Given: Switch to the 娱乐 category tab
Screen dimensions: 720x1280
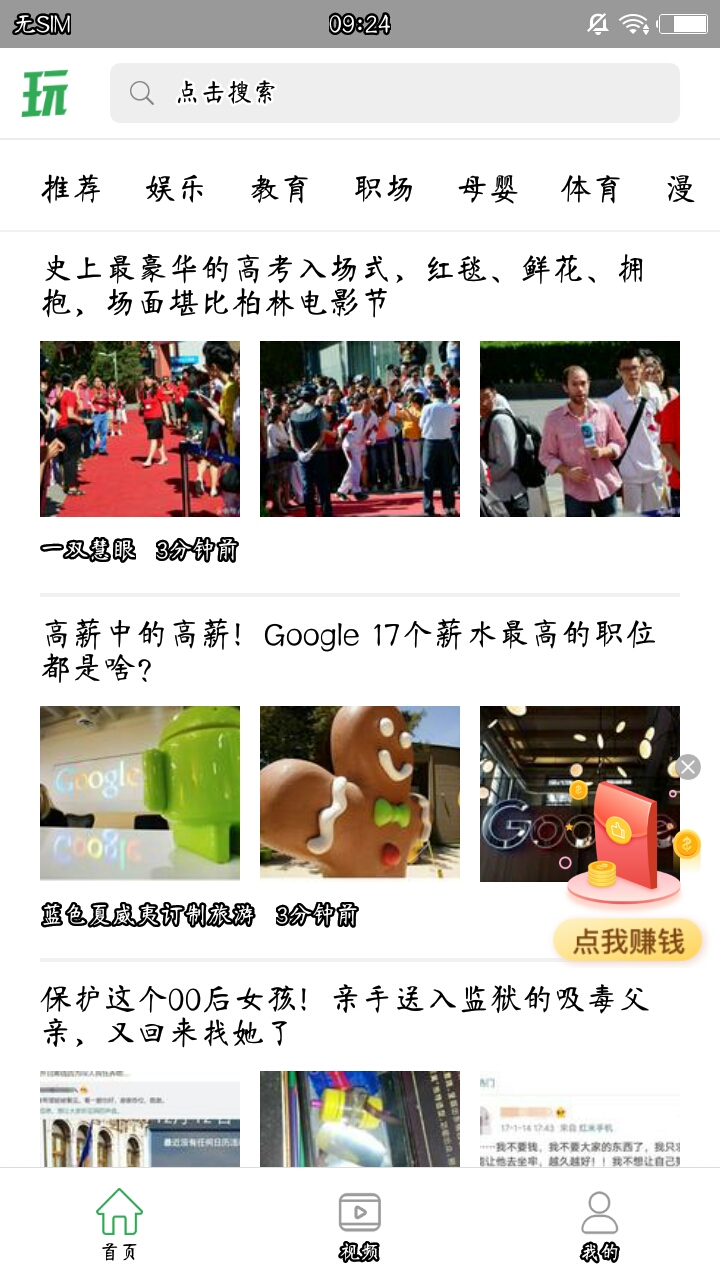Looking at the screenshot, I should coord(176,188).
